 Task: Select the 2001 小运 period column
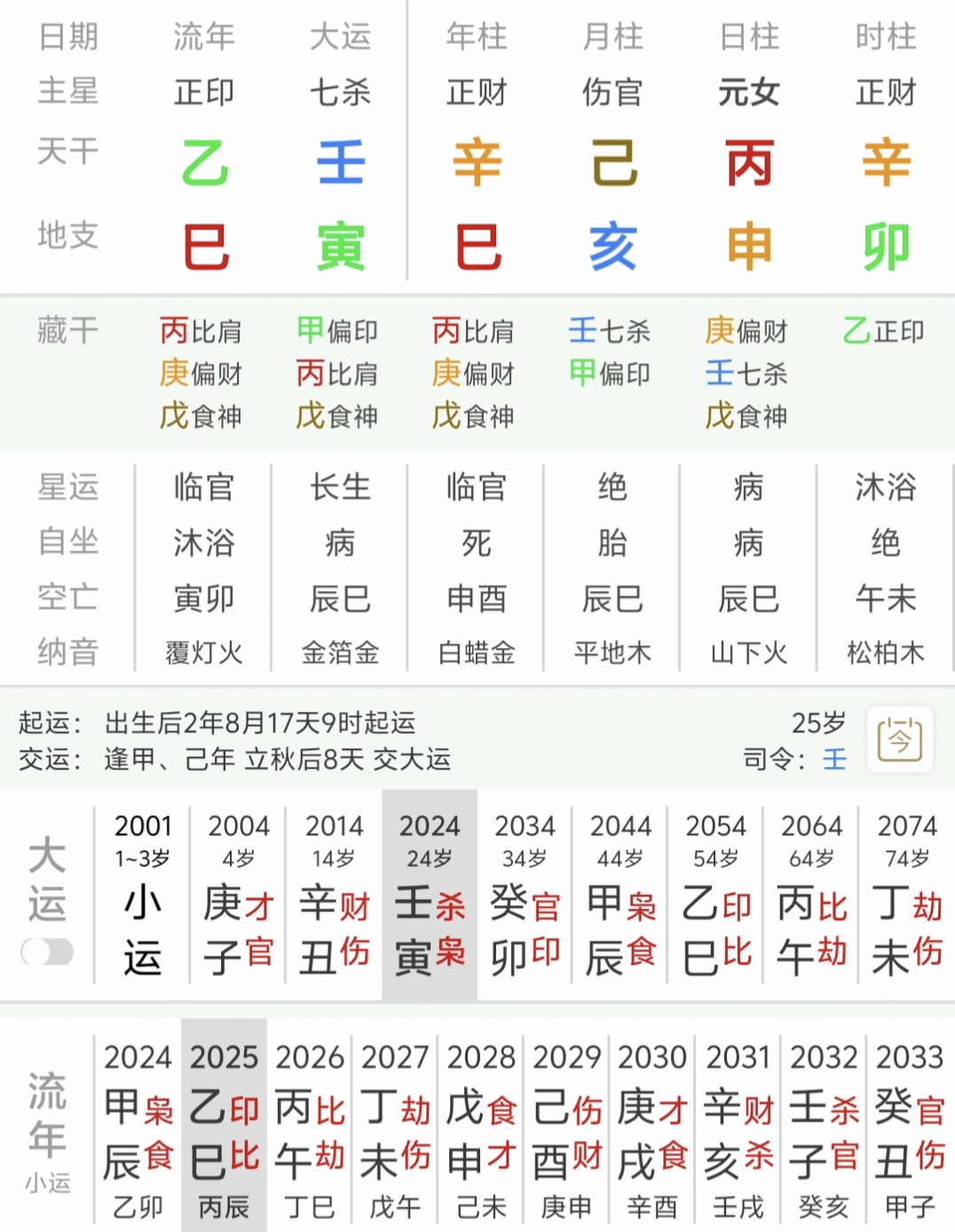tap(143, 896)
